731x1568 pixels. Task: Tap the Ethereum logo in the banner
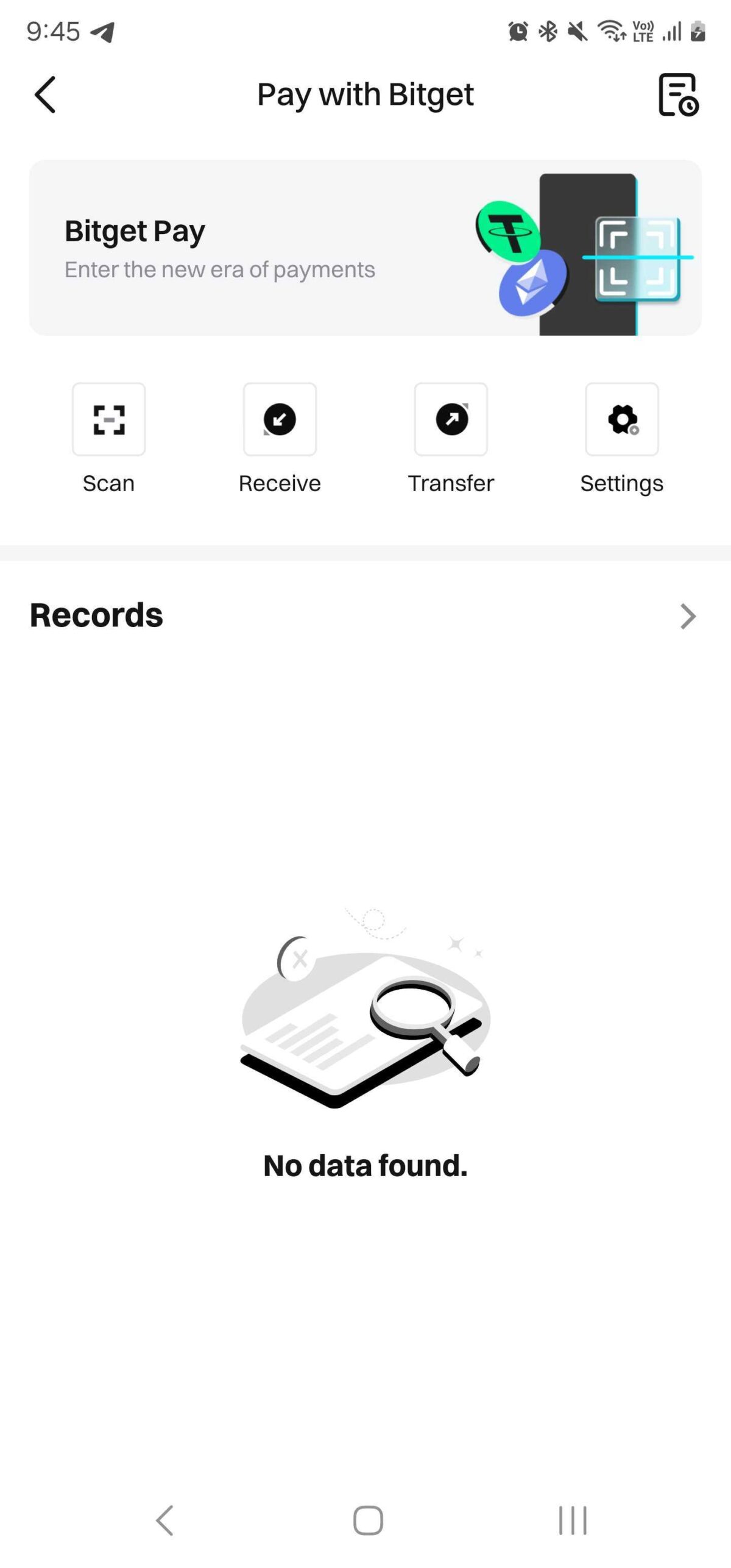point(534,284)
